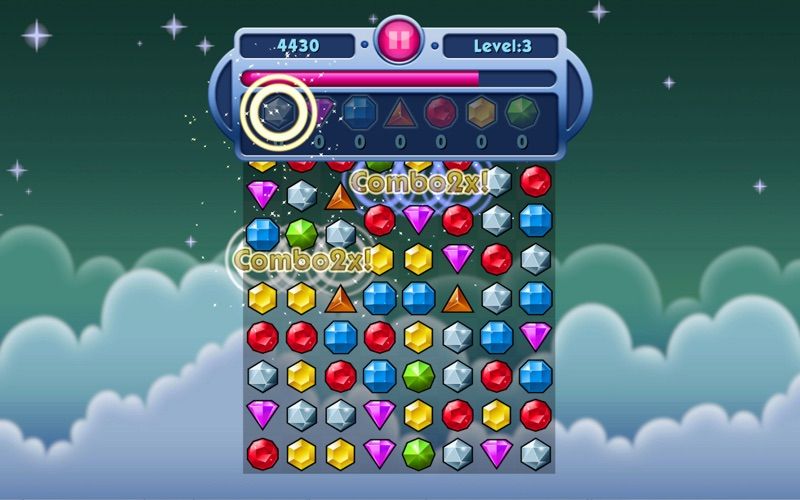This screenshot has width=800, height=500.
Task: Pause the game with the pink button
Action: [399, 42]
